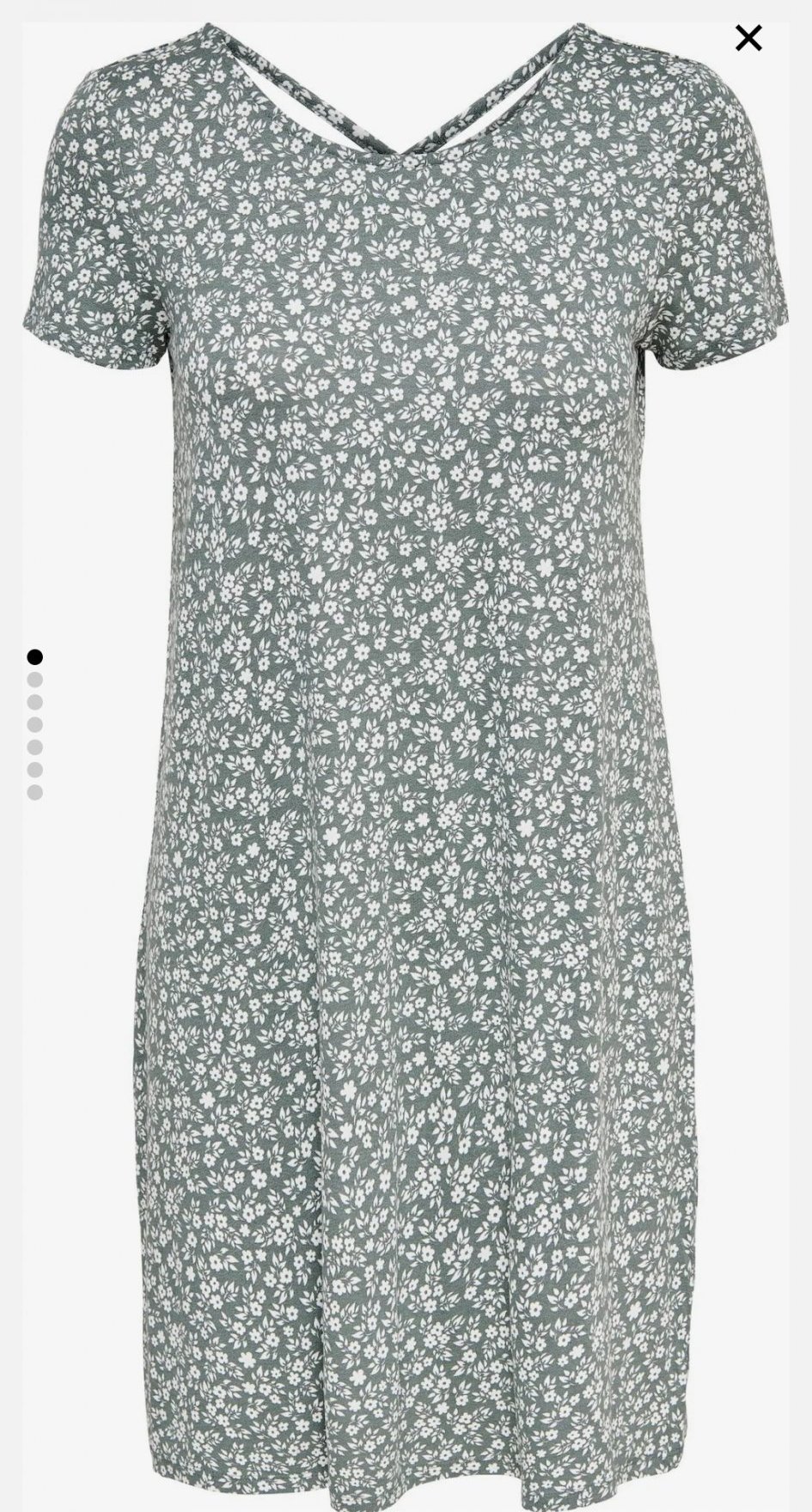Close the full-screen product image viewer
812x1512 pixels.
(x=748, y=38)
